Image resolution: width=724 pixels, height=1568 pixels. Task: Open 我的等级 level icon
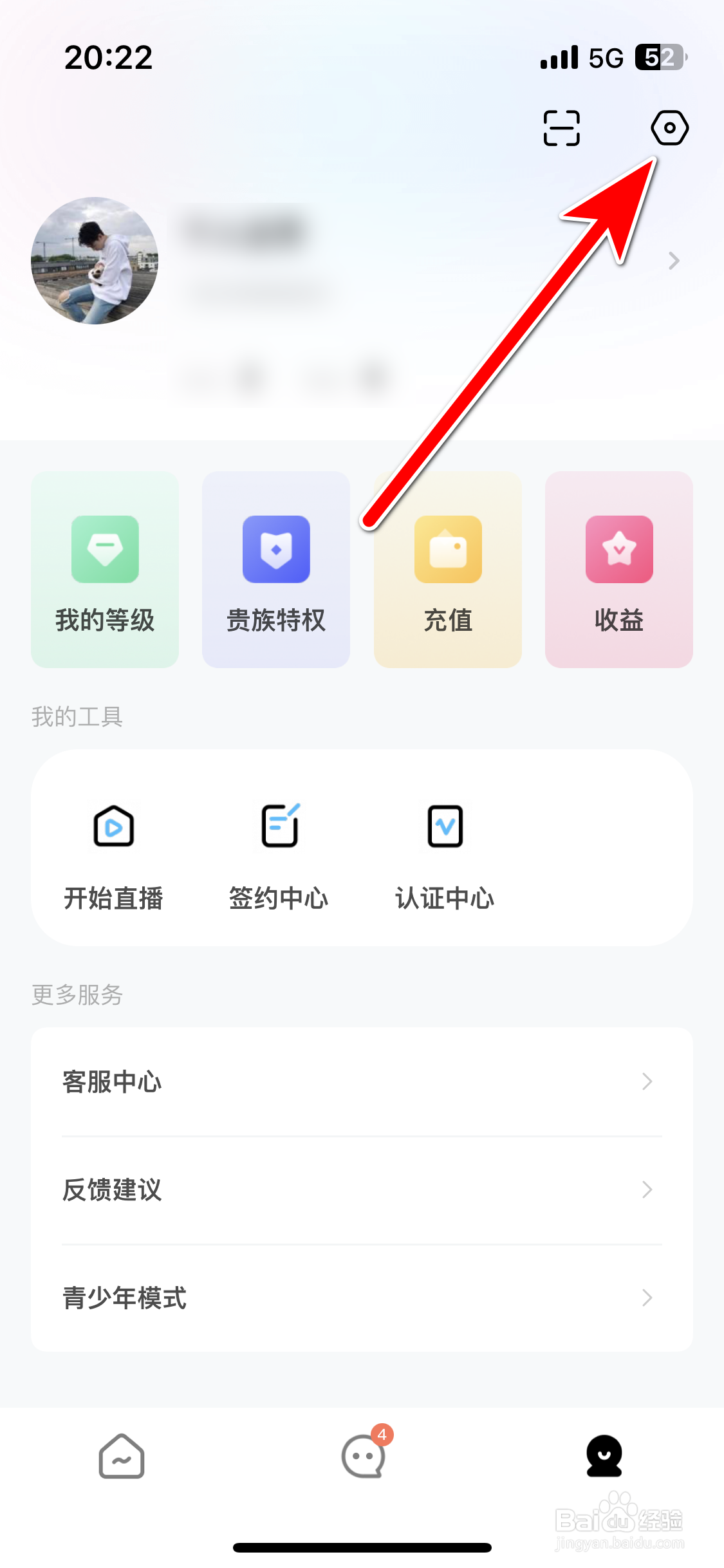click(105, 549)
